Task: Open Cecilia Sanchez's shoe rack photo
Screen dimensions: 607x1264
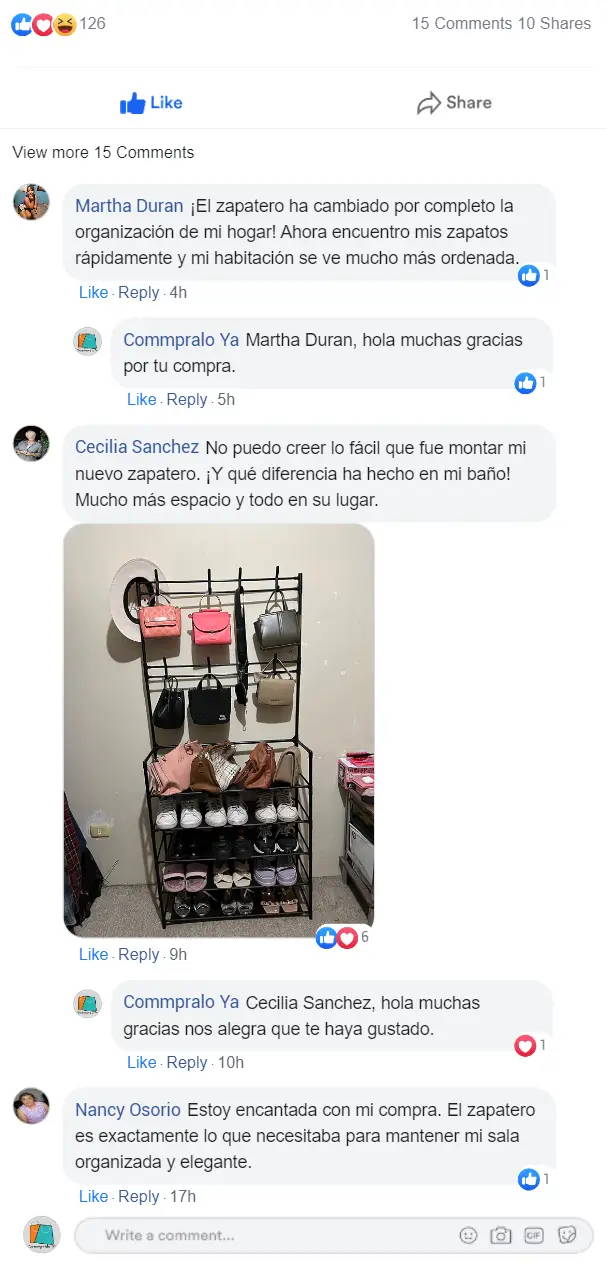Action: 219,730
